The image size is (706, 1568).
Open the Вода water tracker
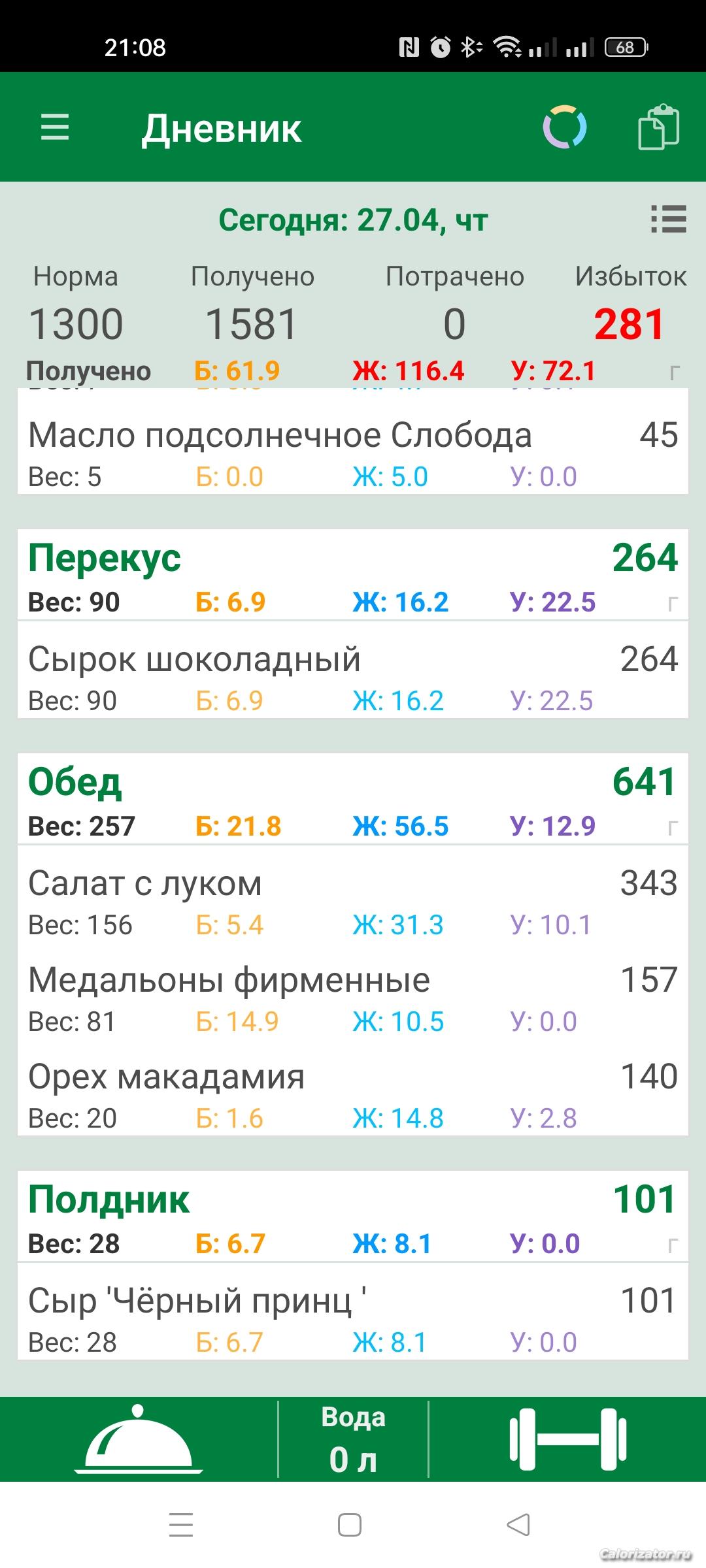pyautogui.click(x=353, y=1440)
